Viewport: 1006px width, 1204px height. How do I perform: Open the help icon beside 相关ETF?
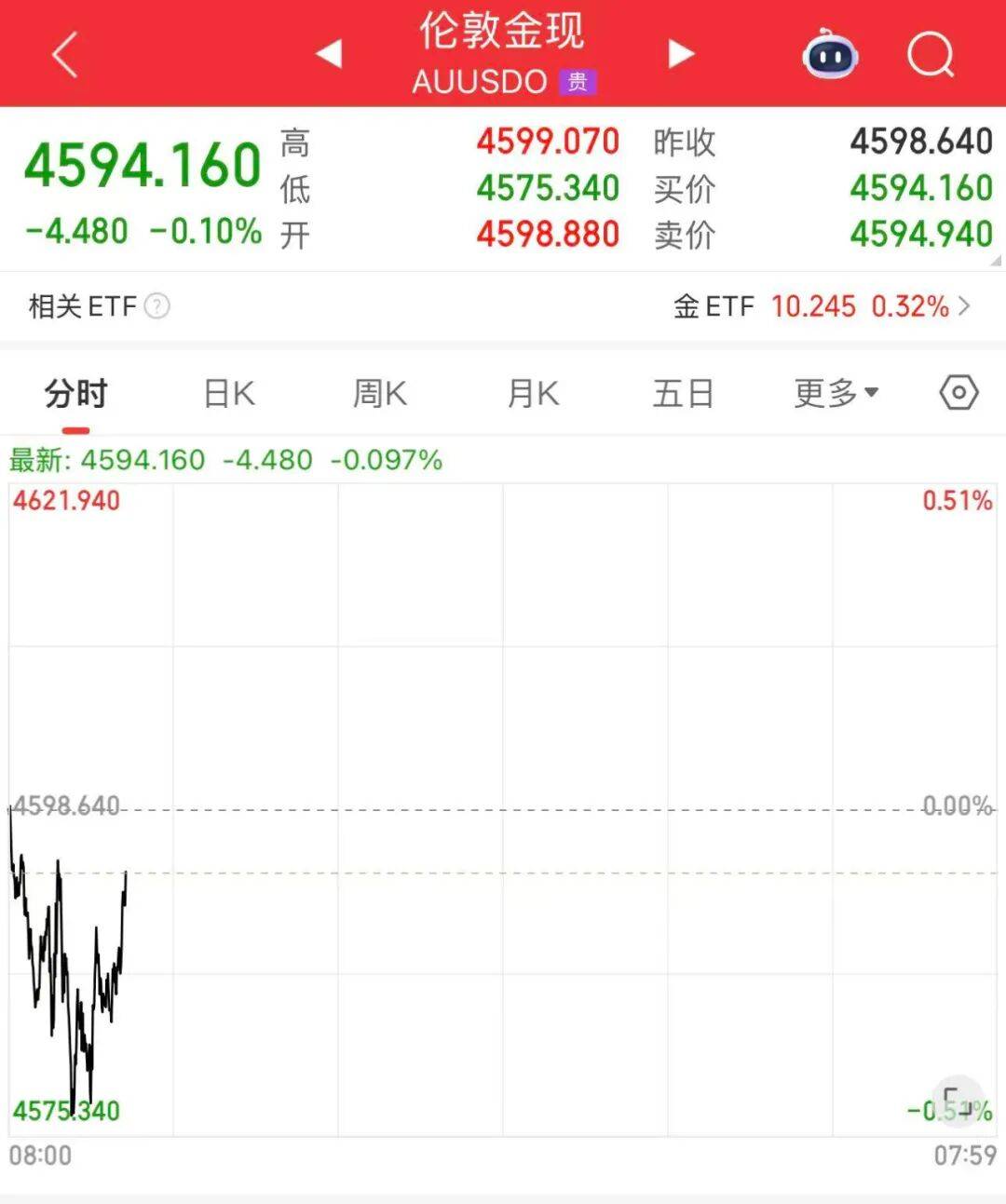click(157, 306)
